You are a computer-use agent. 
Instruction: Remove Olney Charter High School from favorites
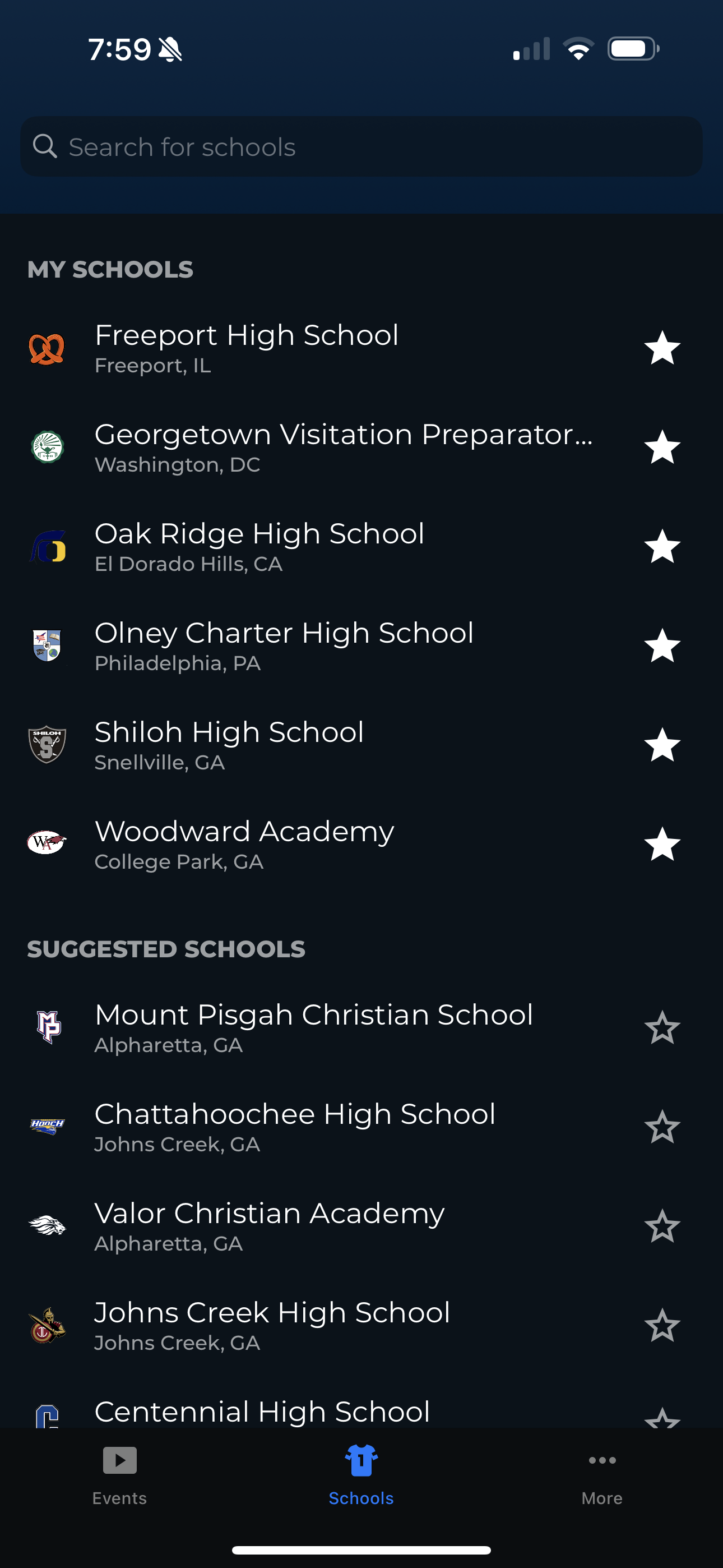click(x=662, y=646)
